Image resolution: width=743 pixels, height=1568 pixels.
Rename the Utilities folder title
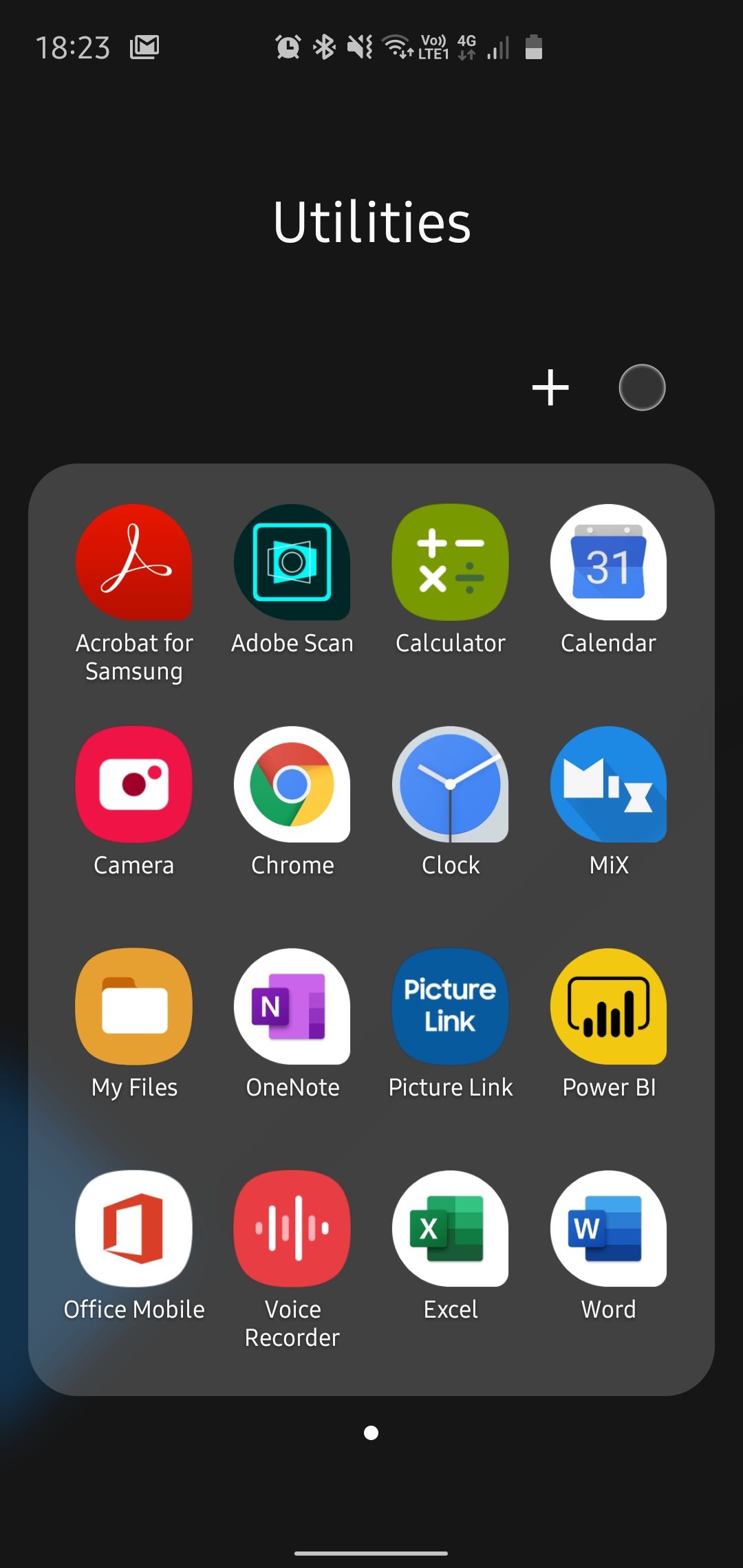coord(371,222)
